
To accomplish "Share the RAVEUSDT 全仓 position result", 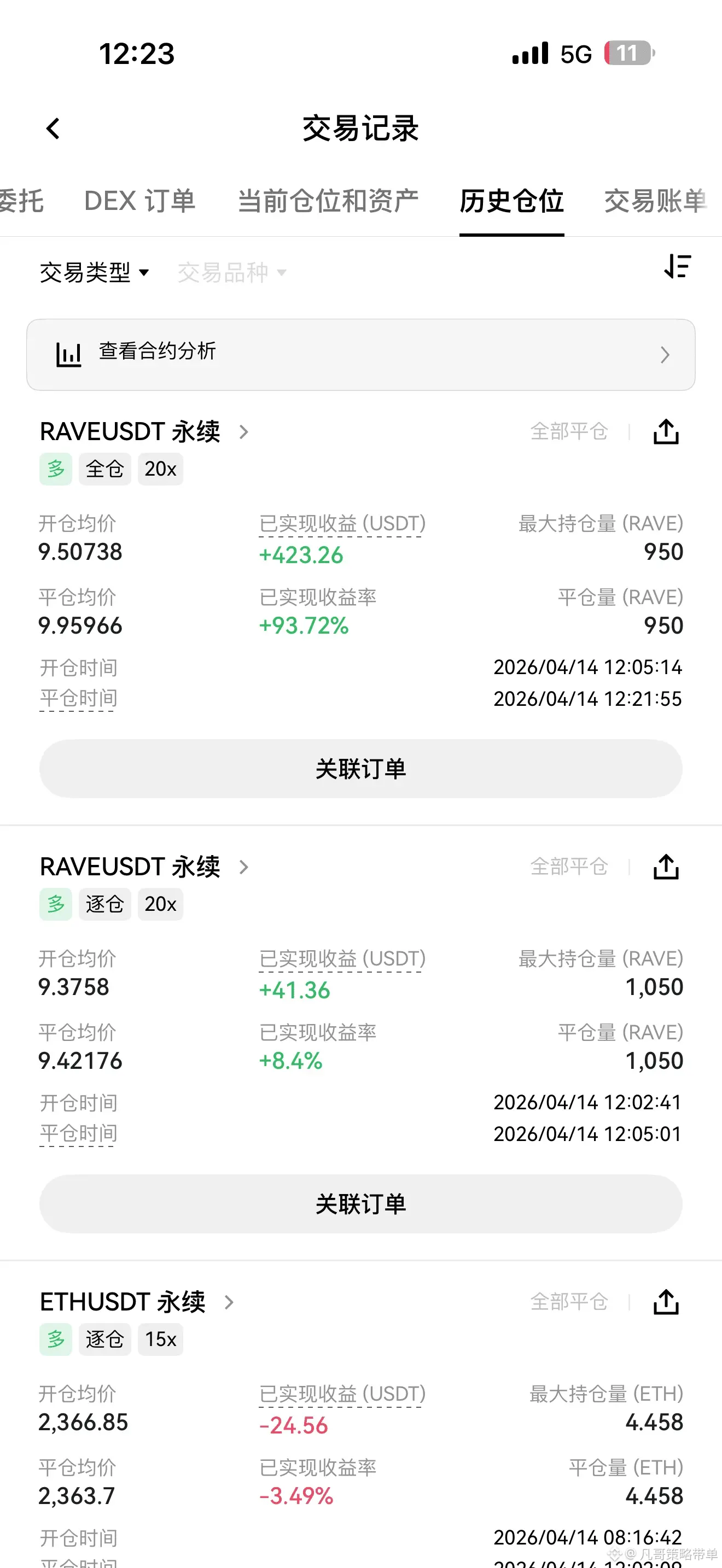I will 665,431.
